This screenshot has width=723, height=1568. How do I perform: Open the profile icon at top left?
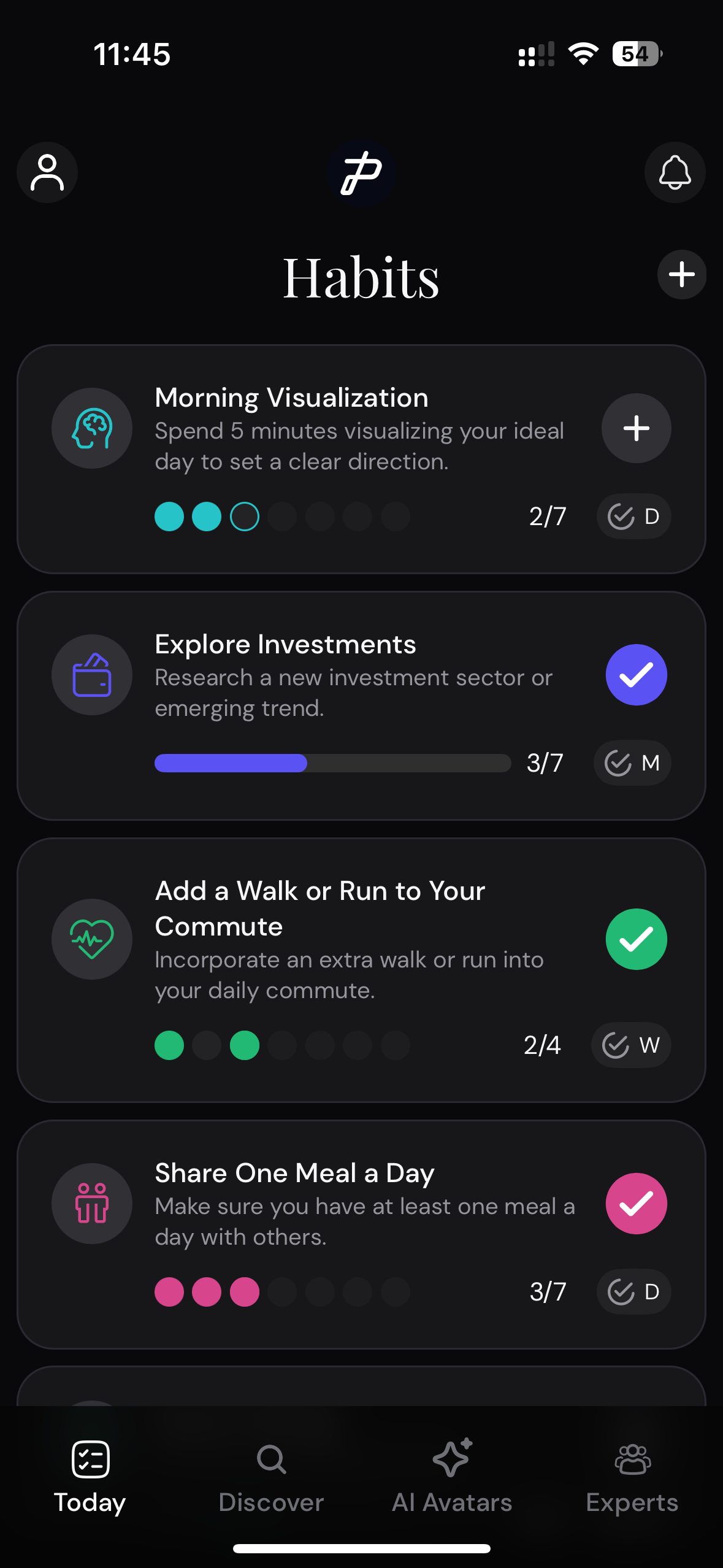47,172
